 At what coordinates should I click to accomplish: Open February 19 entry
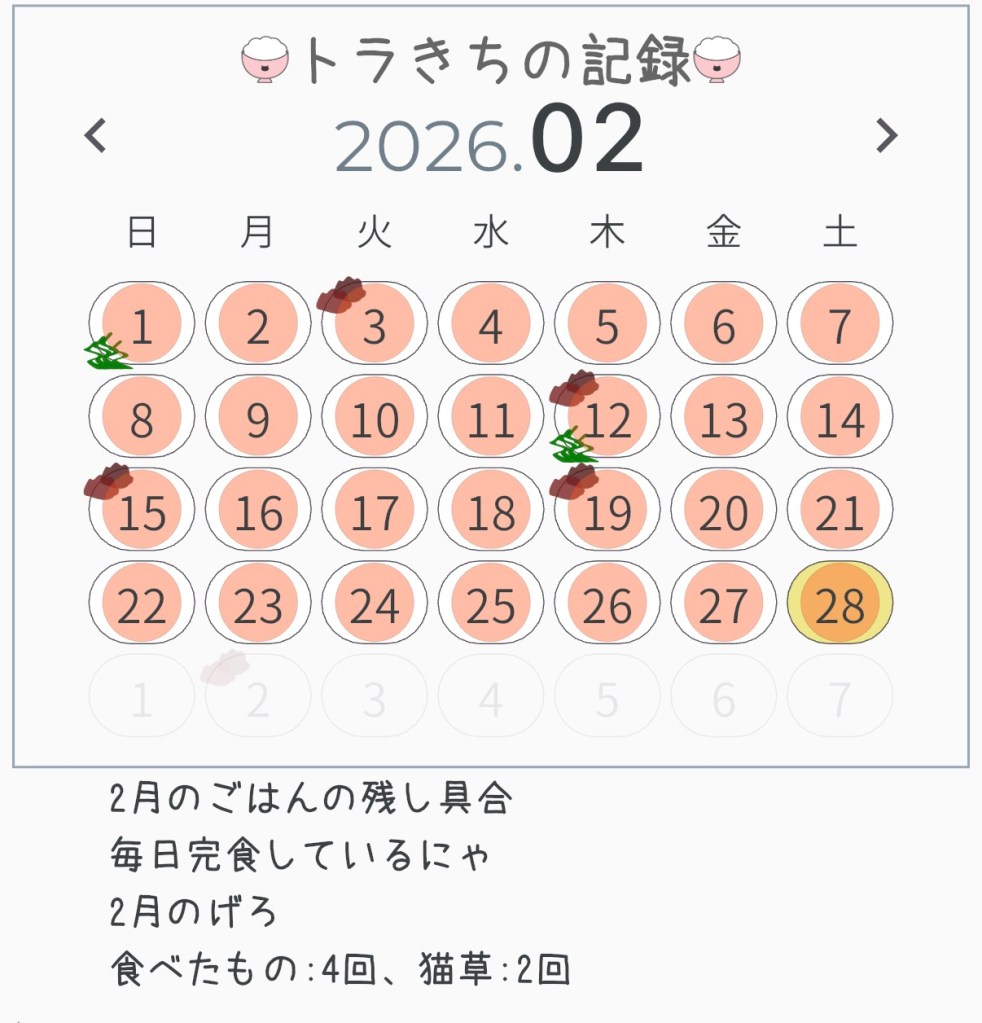[607, 511]
